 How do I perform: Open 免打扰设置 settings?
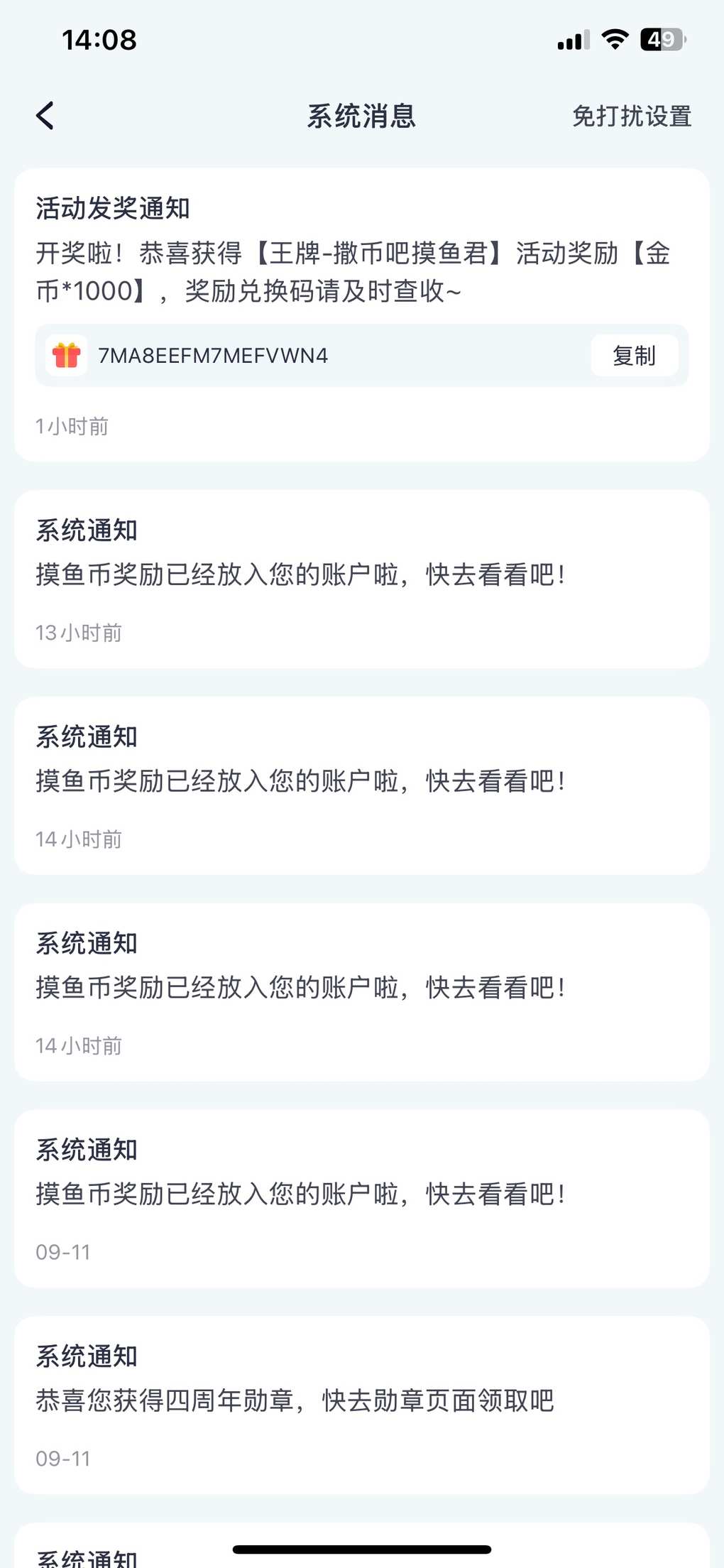632,116
